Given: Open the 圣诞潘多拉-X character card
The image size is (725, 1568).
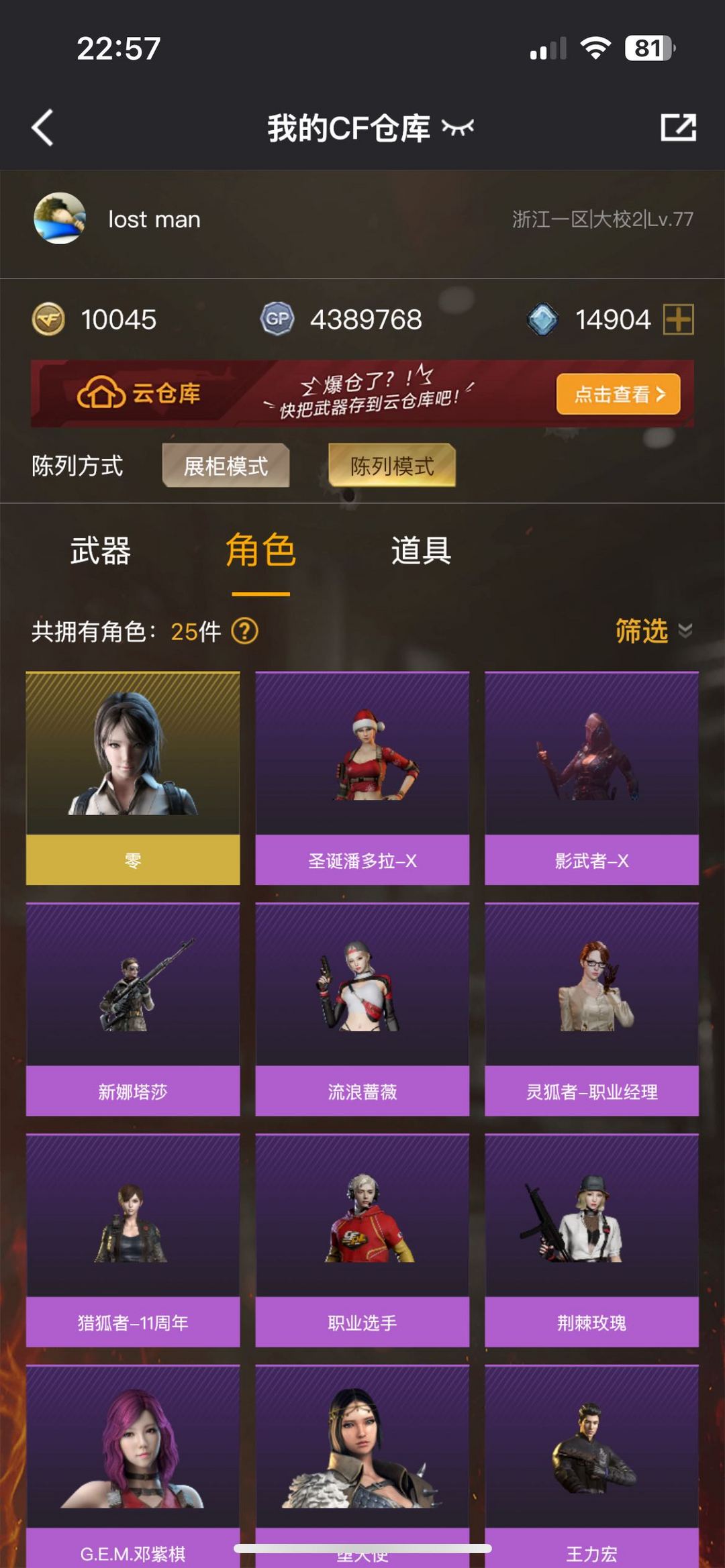Looking at the screenshot, I should point(362,778).
